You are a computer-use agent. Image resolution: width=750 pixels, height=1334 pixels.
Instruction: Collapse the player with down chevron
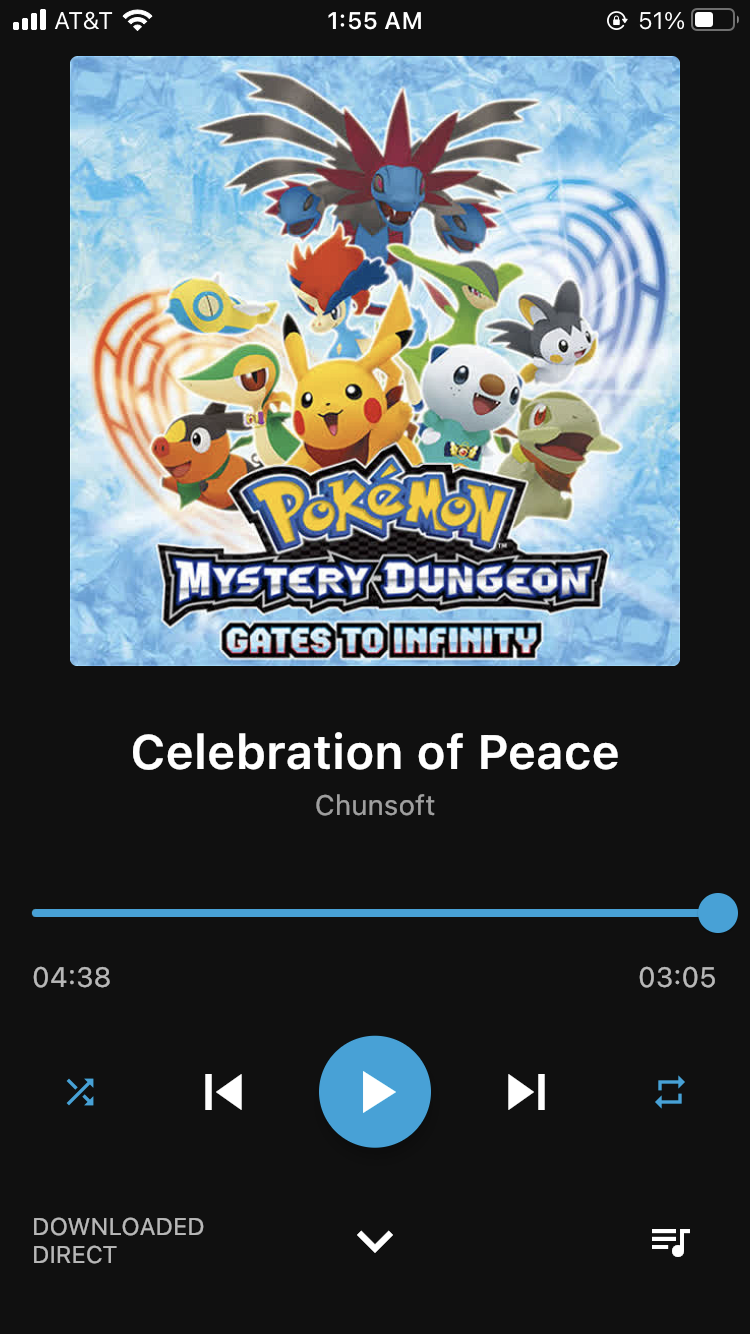click(x=375, y=1241)
